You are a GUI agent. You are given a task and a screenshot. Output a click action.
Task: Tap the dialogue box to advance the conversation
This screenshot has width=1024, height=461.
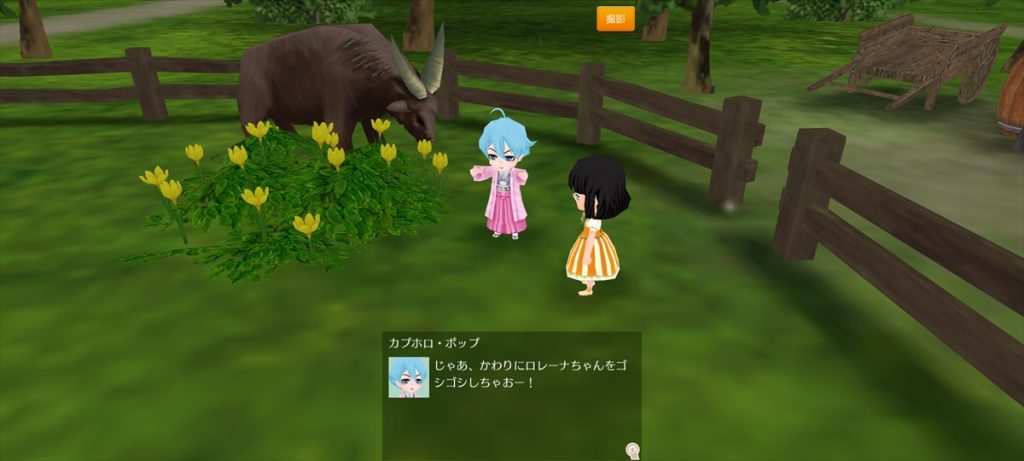tap(511, 395)
